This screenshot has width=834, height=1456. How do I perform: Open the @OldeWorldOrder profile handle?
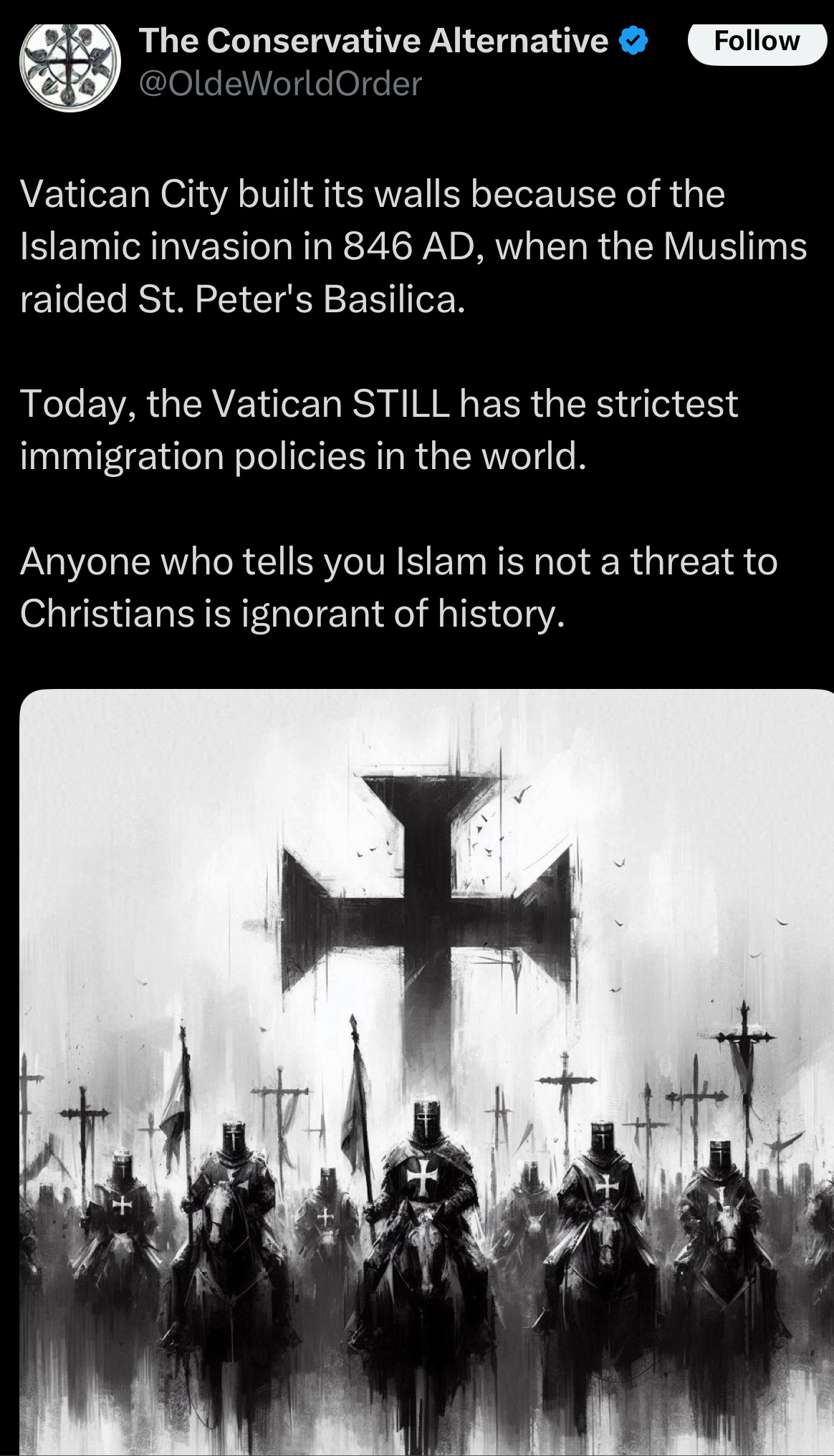point(280,85)
